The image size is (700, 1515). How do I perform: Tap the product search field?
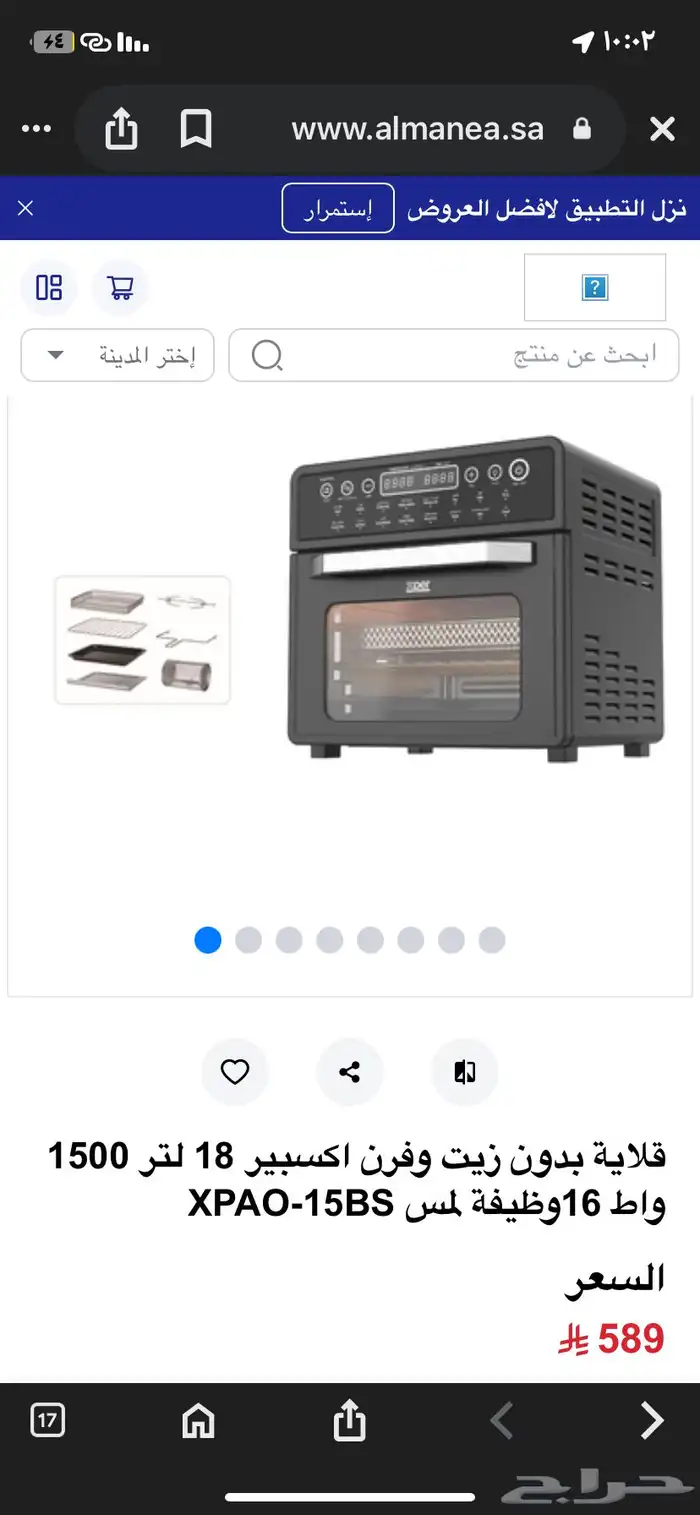454,355
